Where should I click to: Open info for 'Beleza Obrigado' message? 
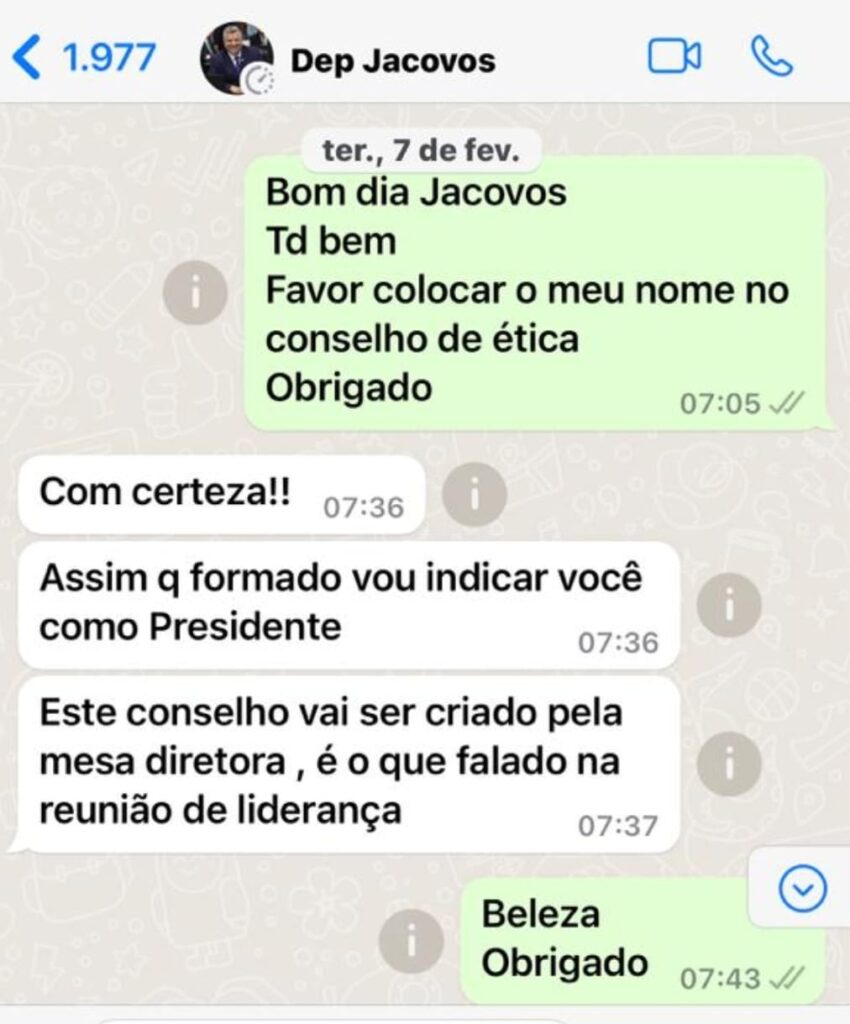pyautogui.click(x=412, y=942)
